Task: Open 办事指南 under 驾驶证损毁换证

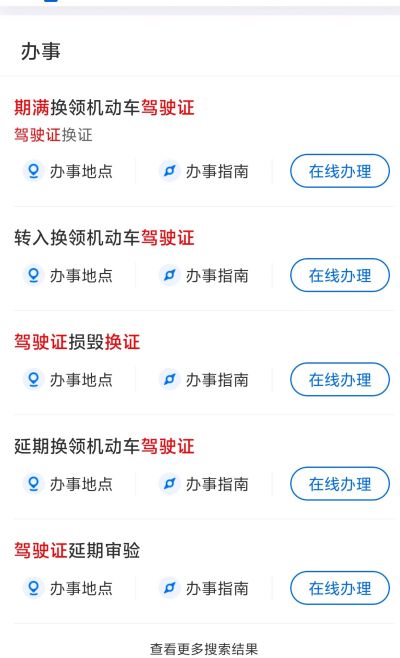Action: pos(204,379)
